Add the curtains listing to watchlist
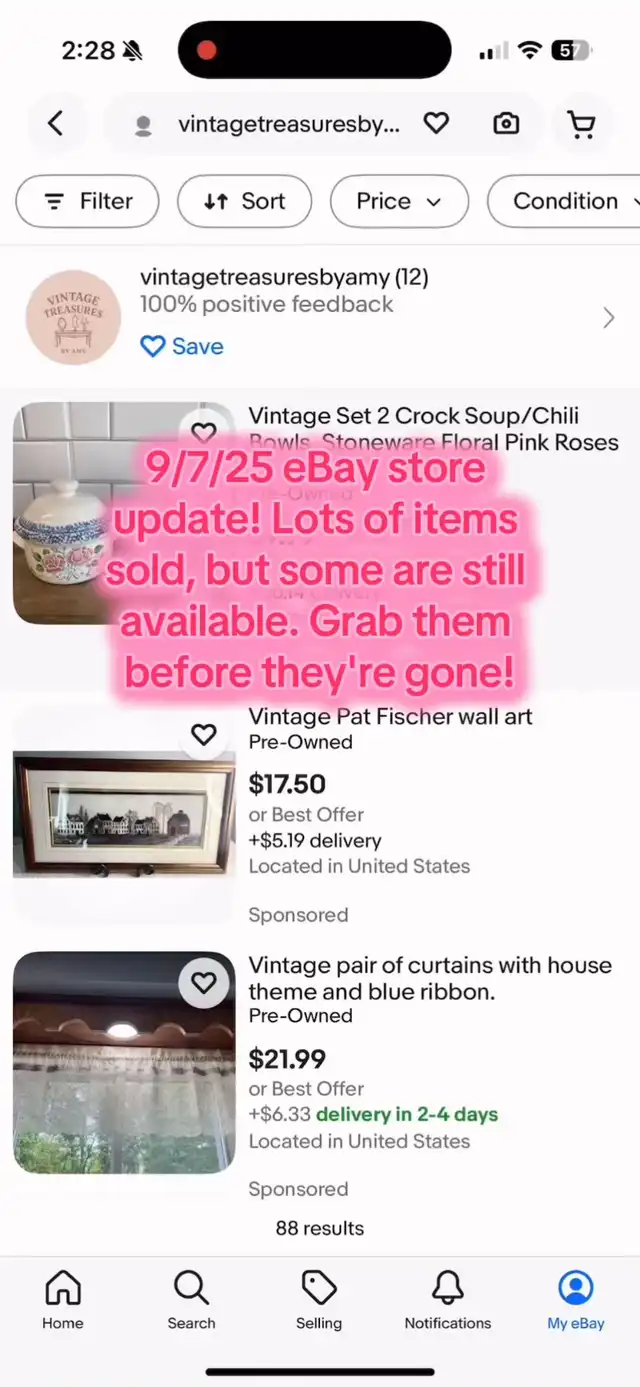 (x=203, y=983)
